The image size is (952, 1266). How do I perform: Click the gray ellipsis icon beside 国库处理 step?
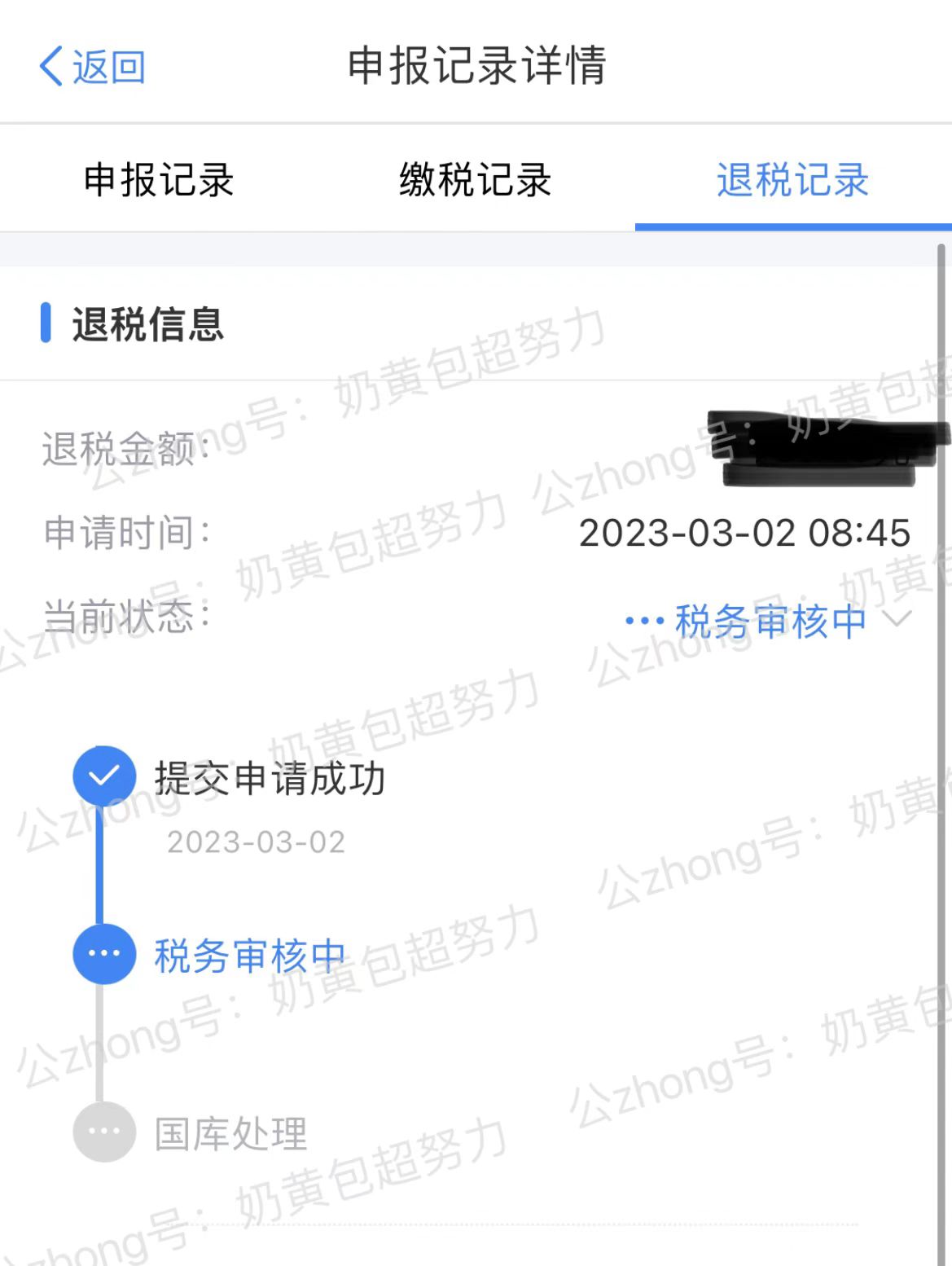click(103, 1131)
